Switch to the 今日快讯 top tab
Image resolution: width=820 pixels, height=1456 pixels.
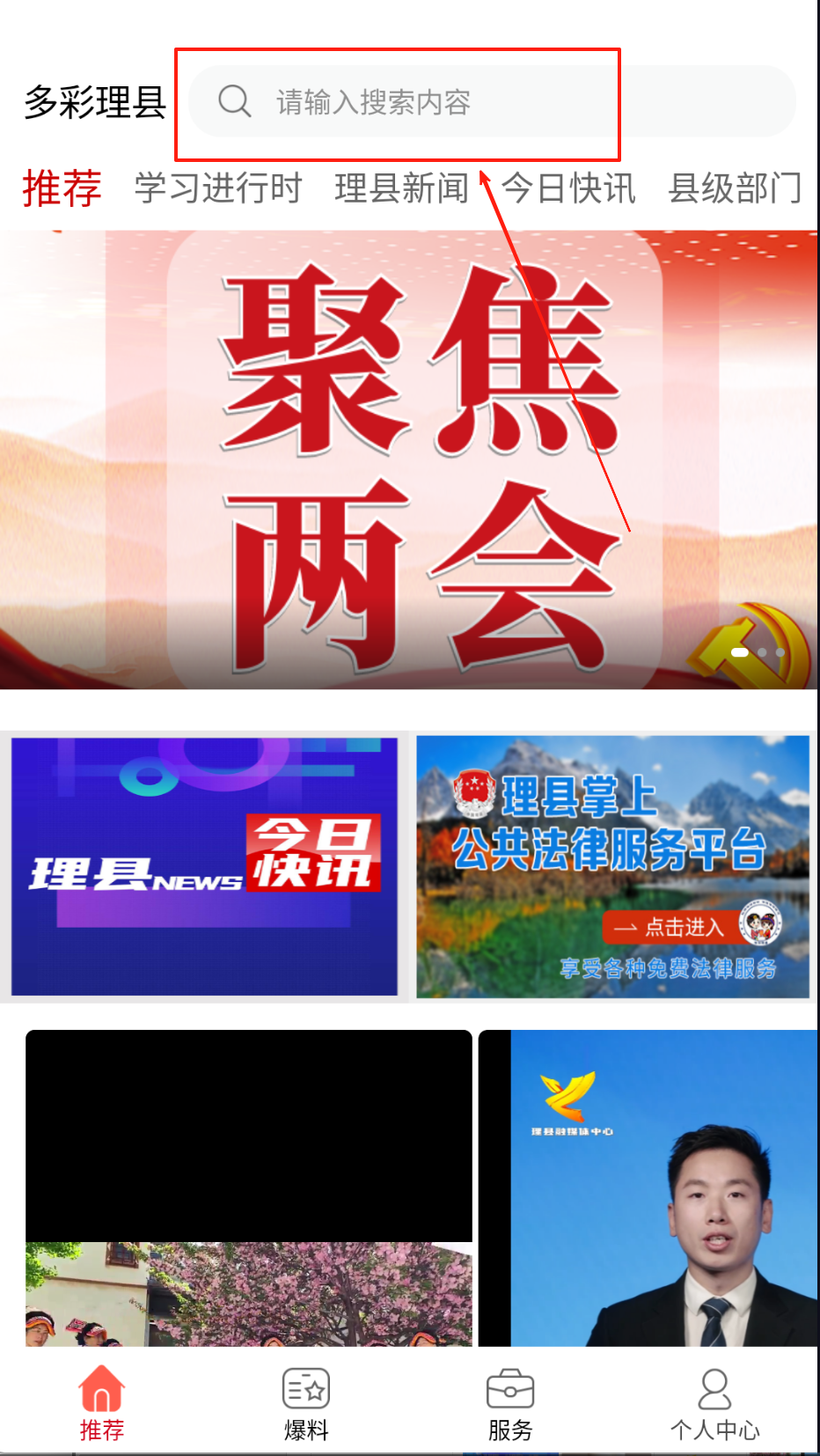568,188
